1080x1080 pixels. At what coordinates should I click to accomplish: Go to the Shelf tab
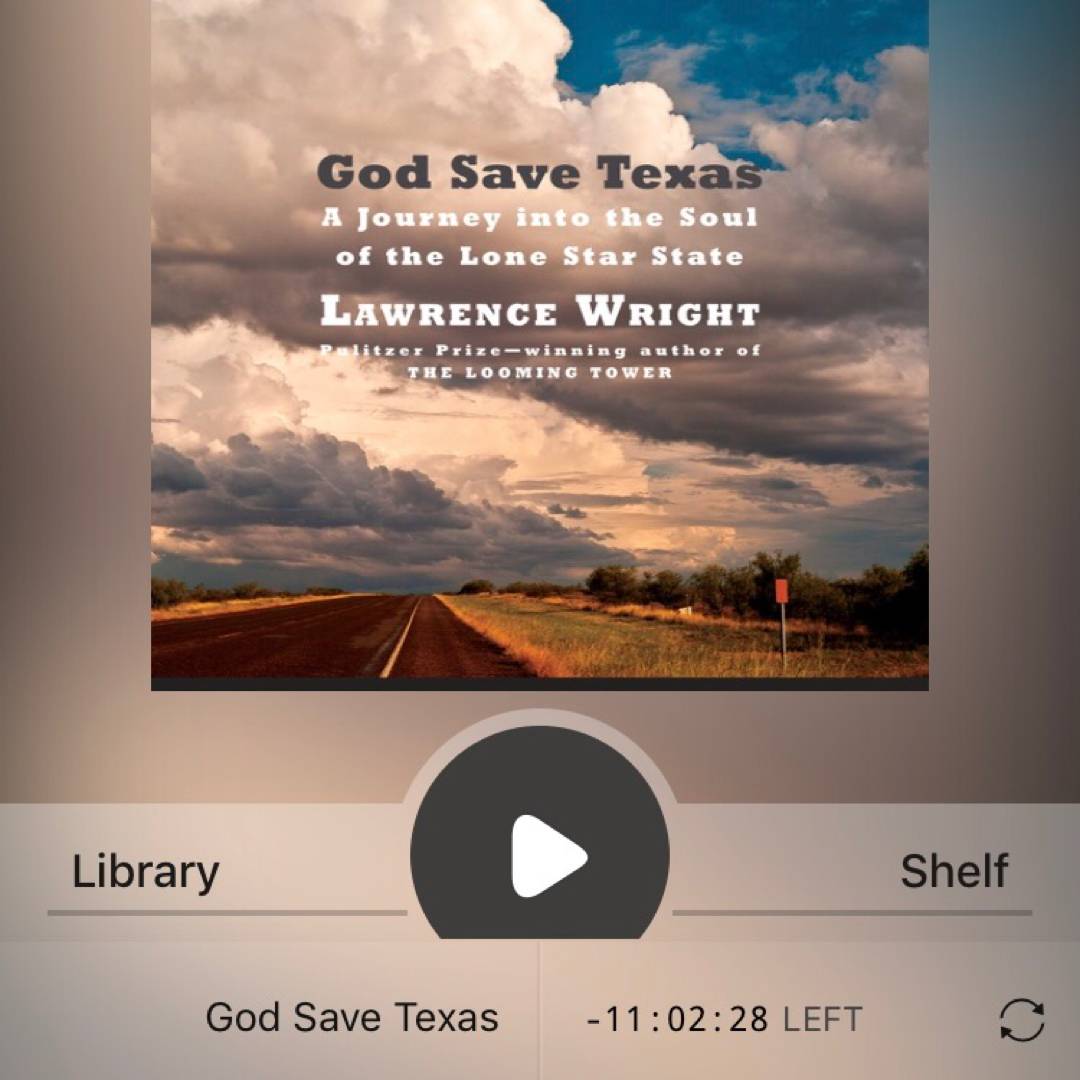coord(953,872)
